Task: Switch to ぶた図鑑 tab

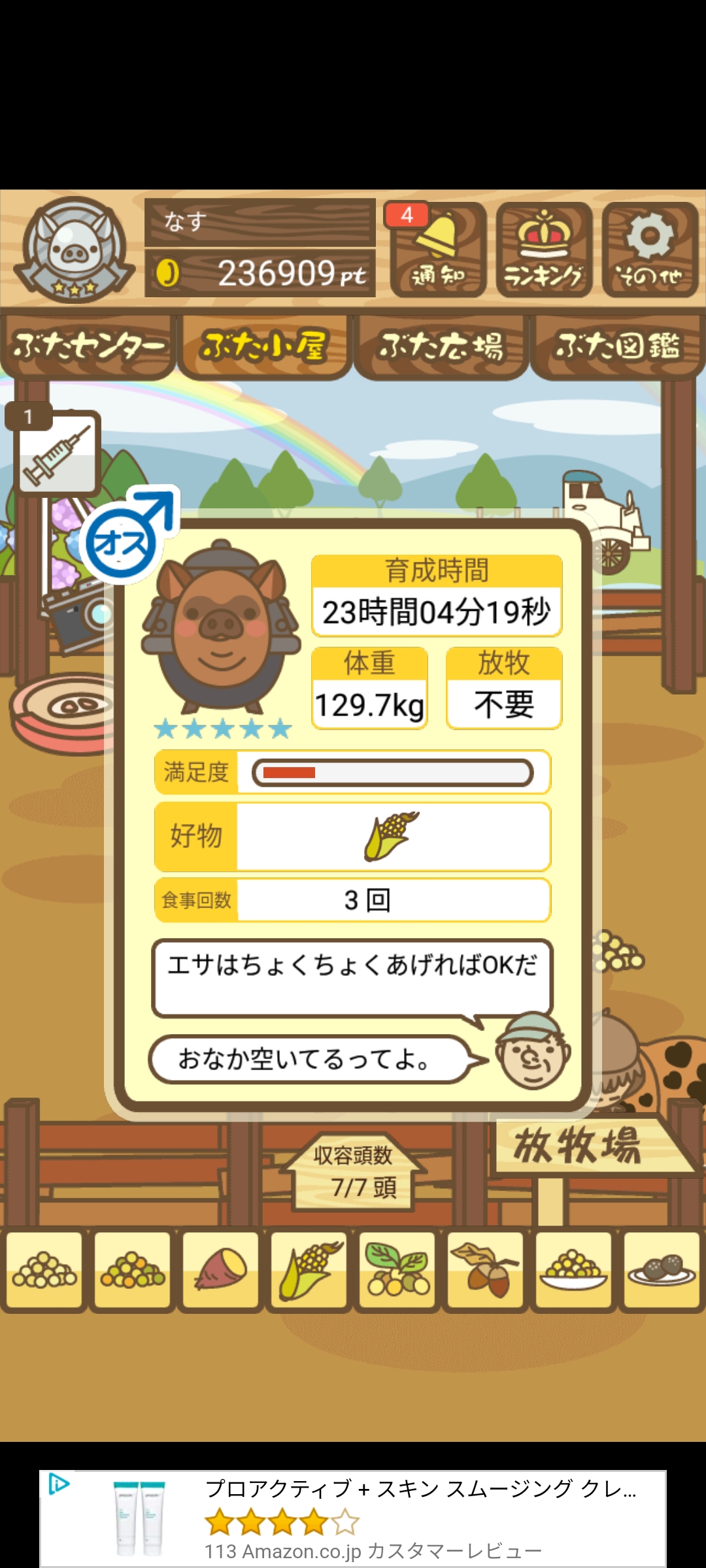Action: [x=617, y=347]
